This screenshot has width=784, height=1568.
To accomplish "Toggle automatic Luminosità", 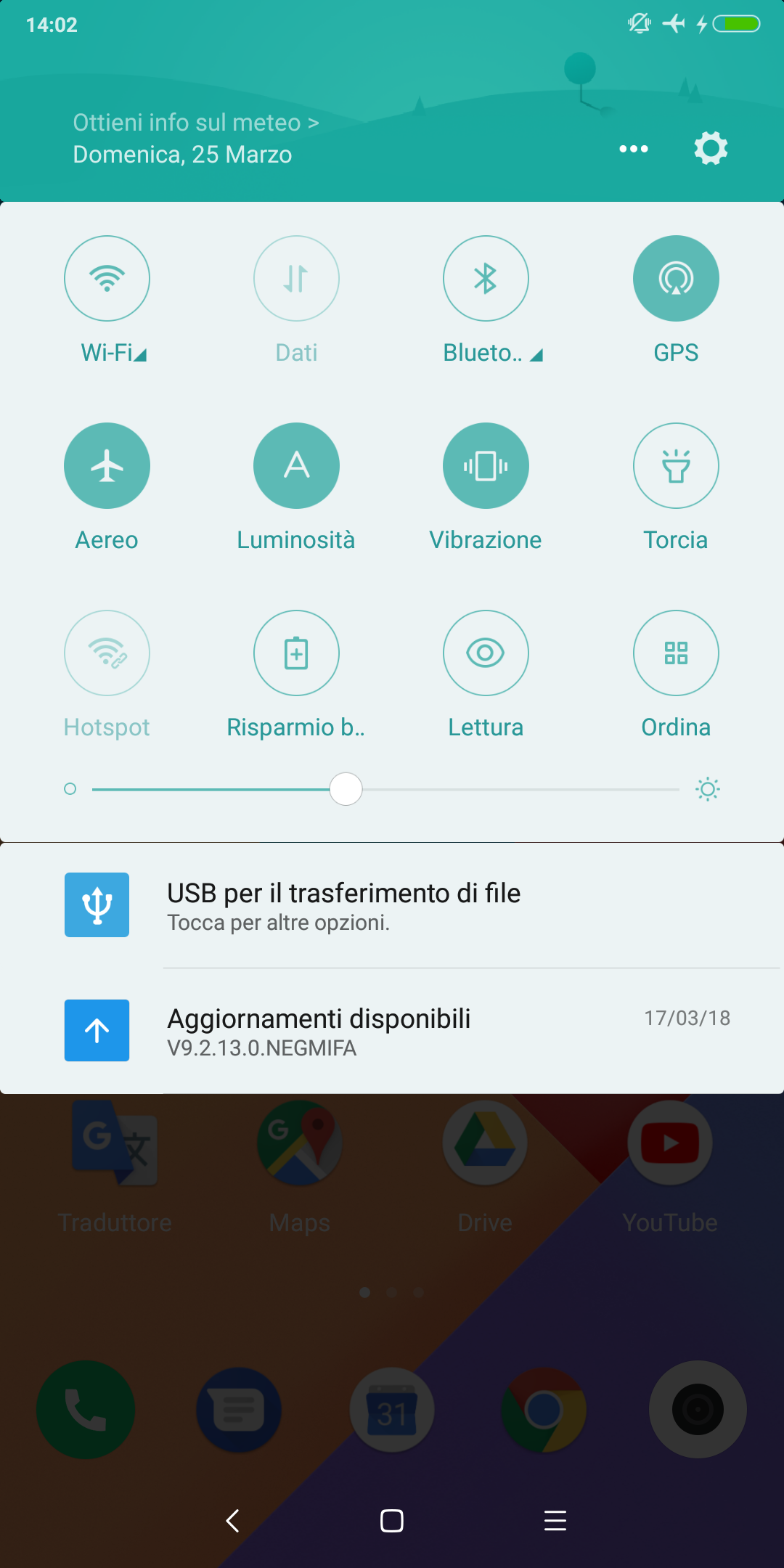I will (x=296, y=466).
